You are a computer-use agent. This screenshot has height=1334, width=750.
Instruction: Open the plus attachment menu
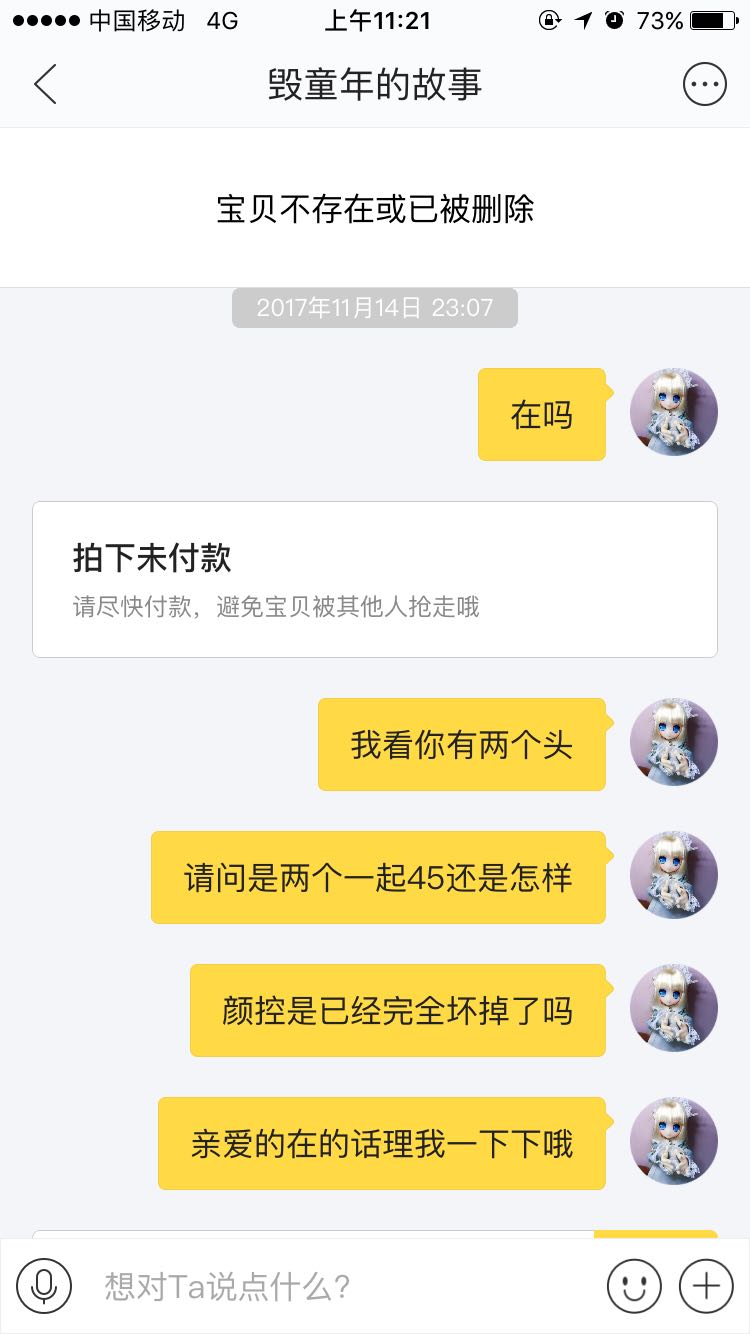(x=706, y=1285)
